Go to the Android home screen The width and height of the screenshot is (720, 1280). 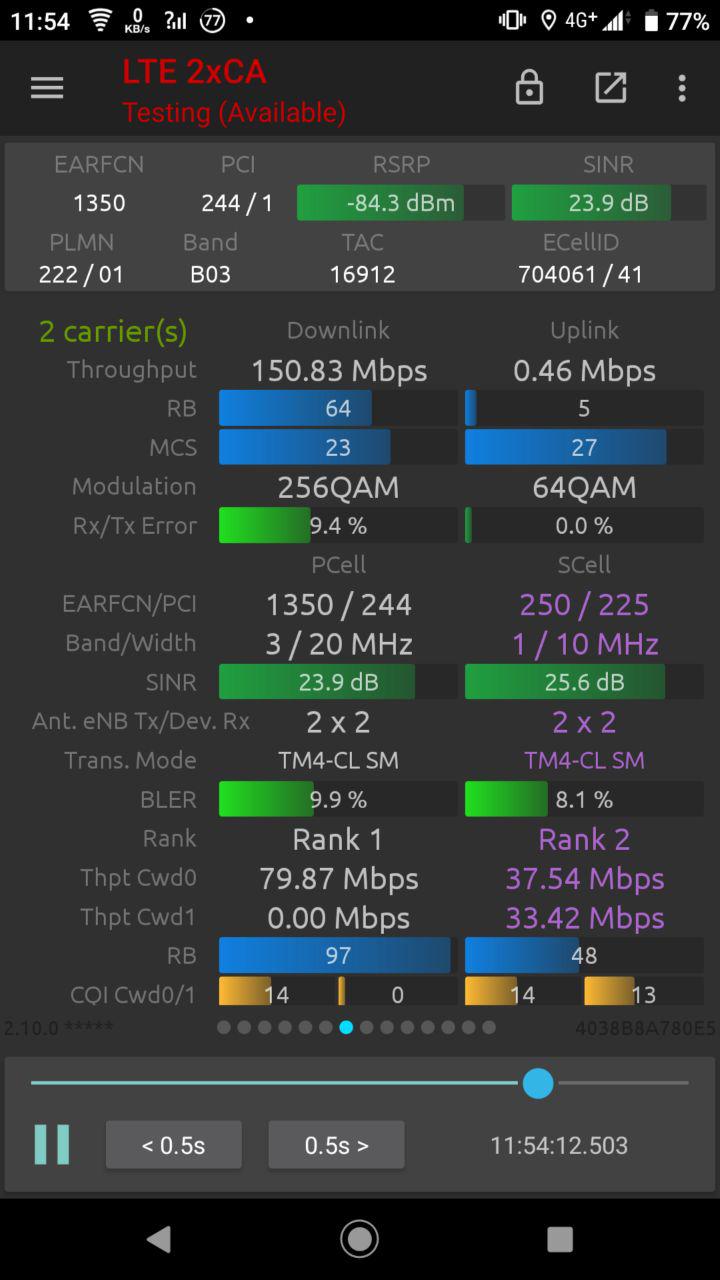[x=360, y=1239]
